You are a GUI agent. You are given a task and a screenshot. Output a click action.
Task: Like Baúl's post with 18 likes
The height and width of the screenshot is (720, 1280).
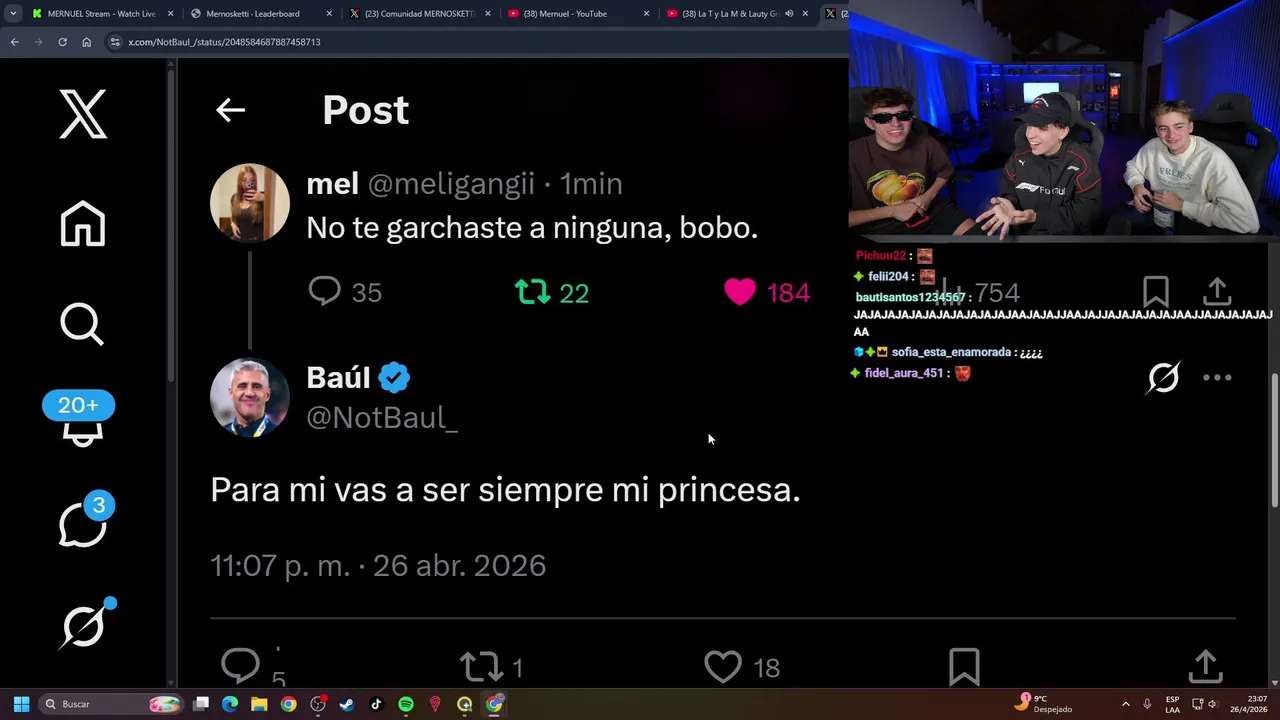point(723,666)
